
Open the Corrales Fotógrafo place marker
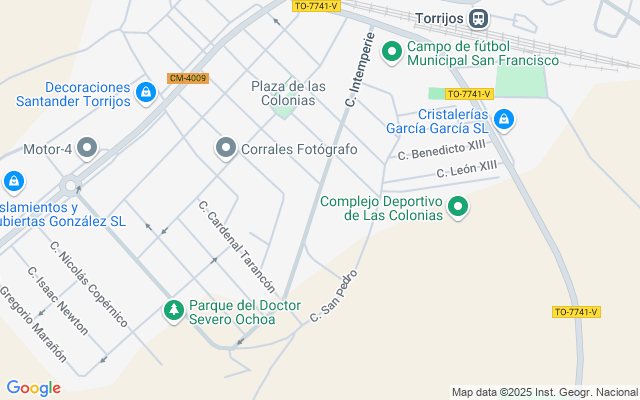(225, 149)
